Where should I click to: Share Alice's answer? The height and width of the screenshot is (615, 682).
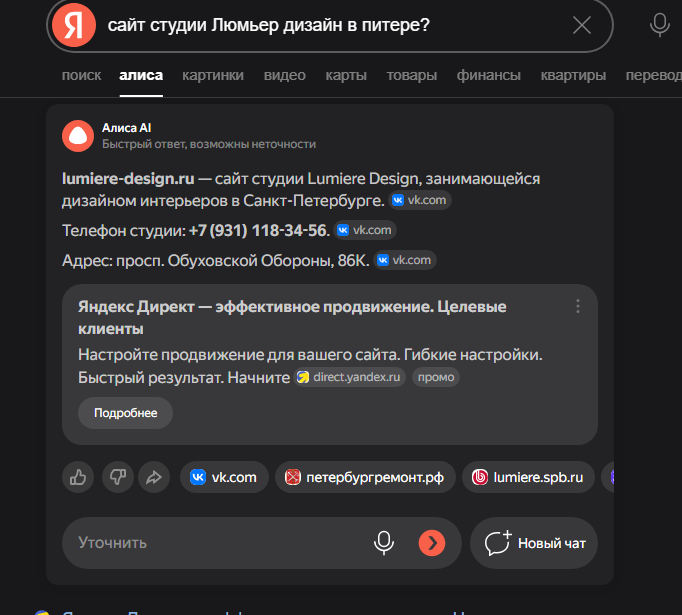[x=153, y=477]
